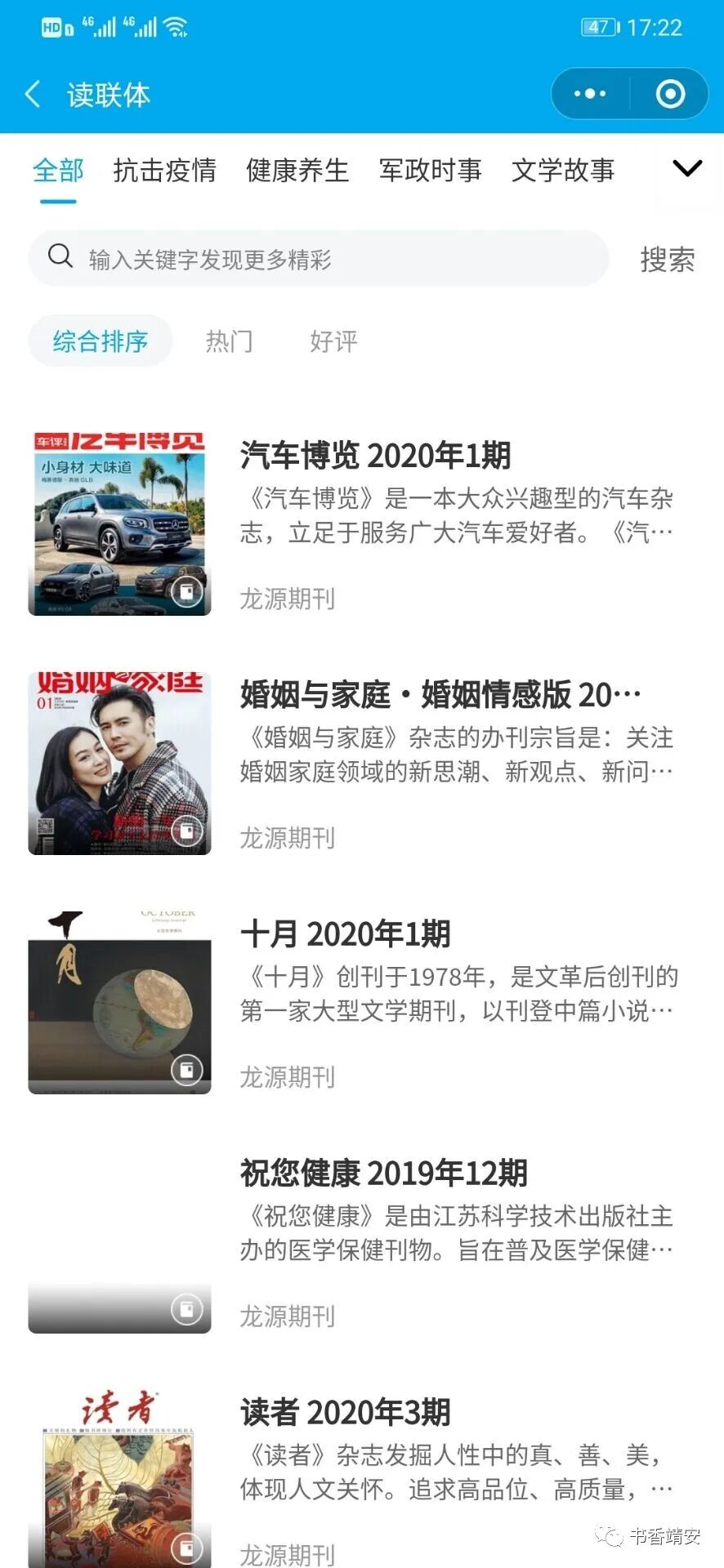Open 祝您健康 2019年12期 magazine
724x1568 pixels.
coord(383,1174)
